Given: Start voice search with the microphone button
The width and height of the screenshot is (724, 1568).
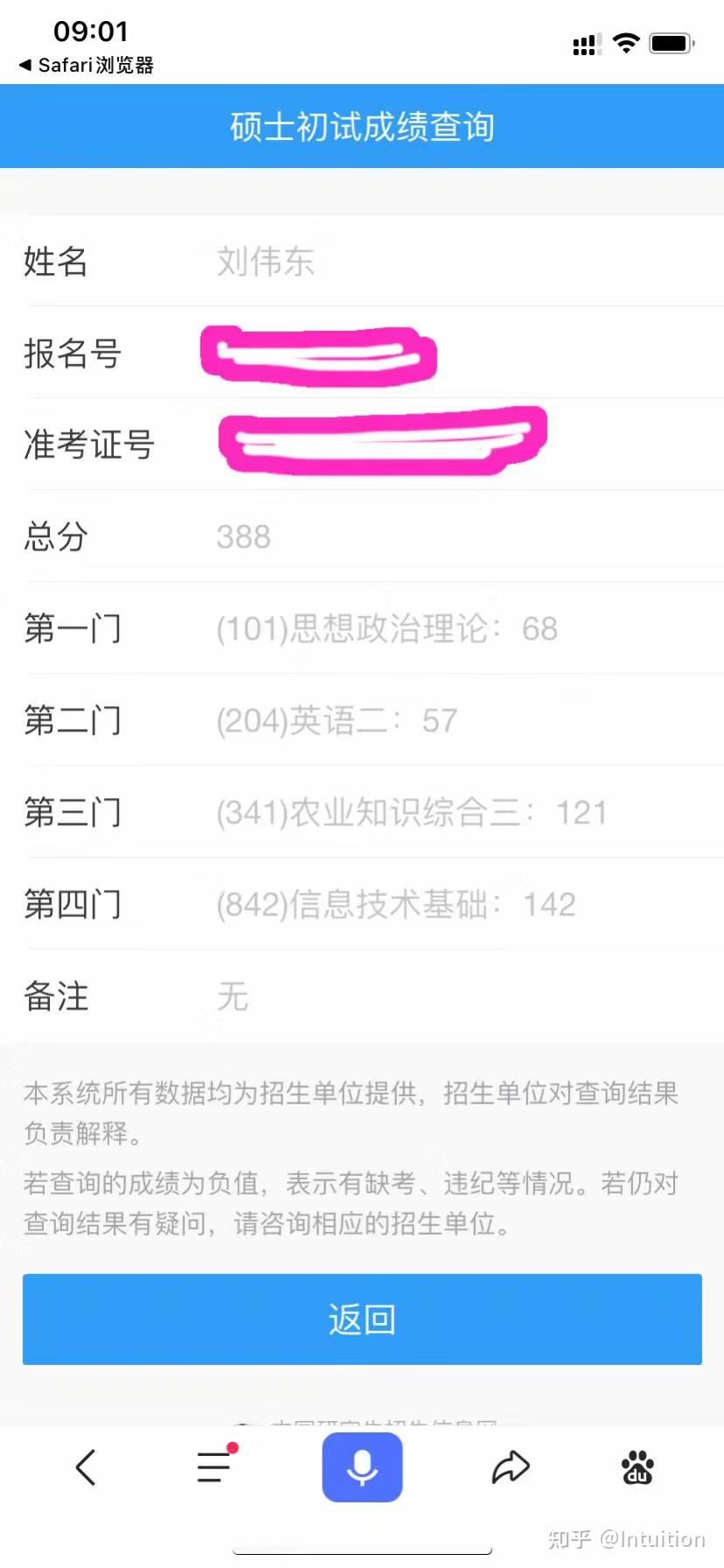Looking at the screenshot, I should click(x=362, y=1467).
